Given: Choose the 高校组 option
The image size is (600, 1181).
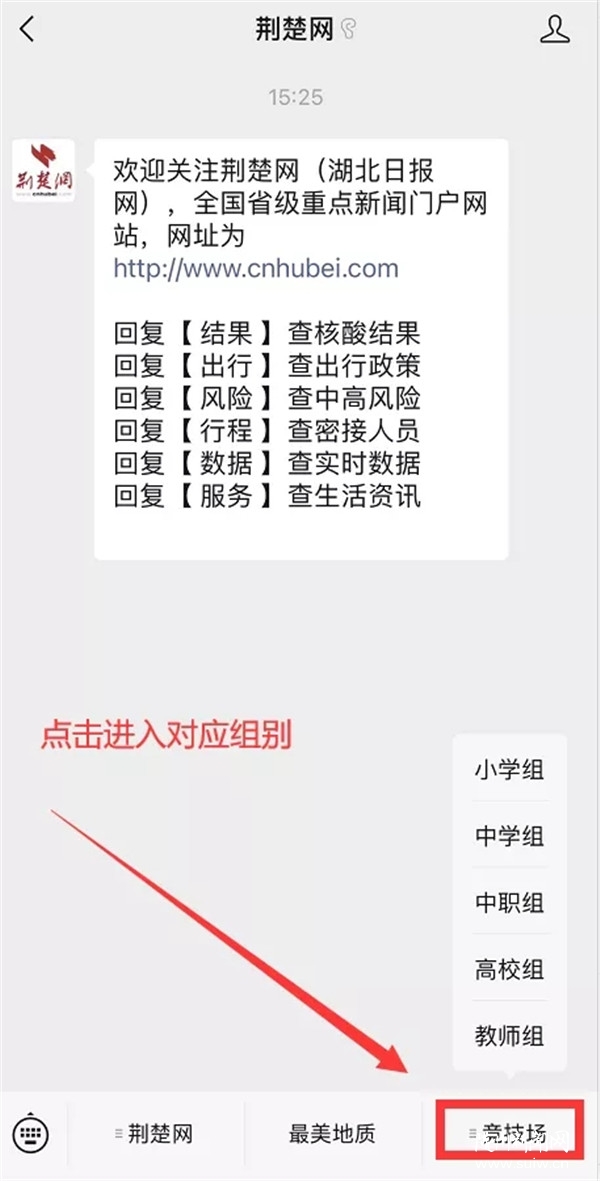Looking at the screenshot, I should (509, 968).
